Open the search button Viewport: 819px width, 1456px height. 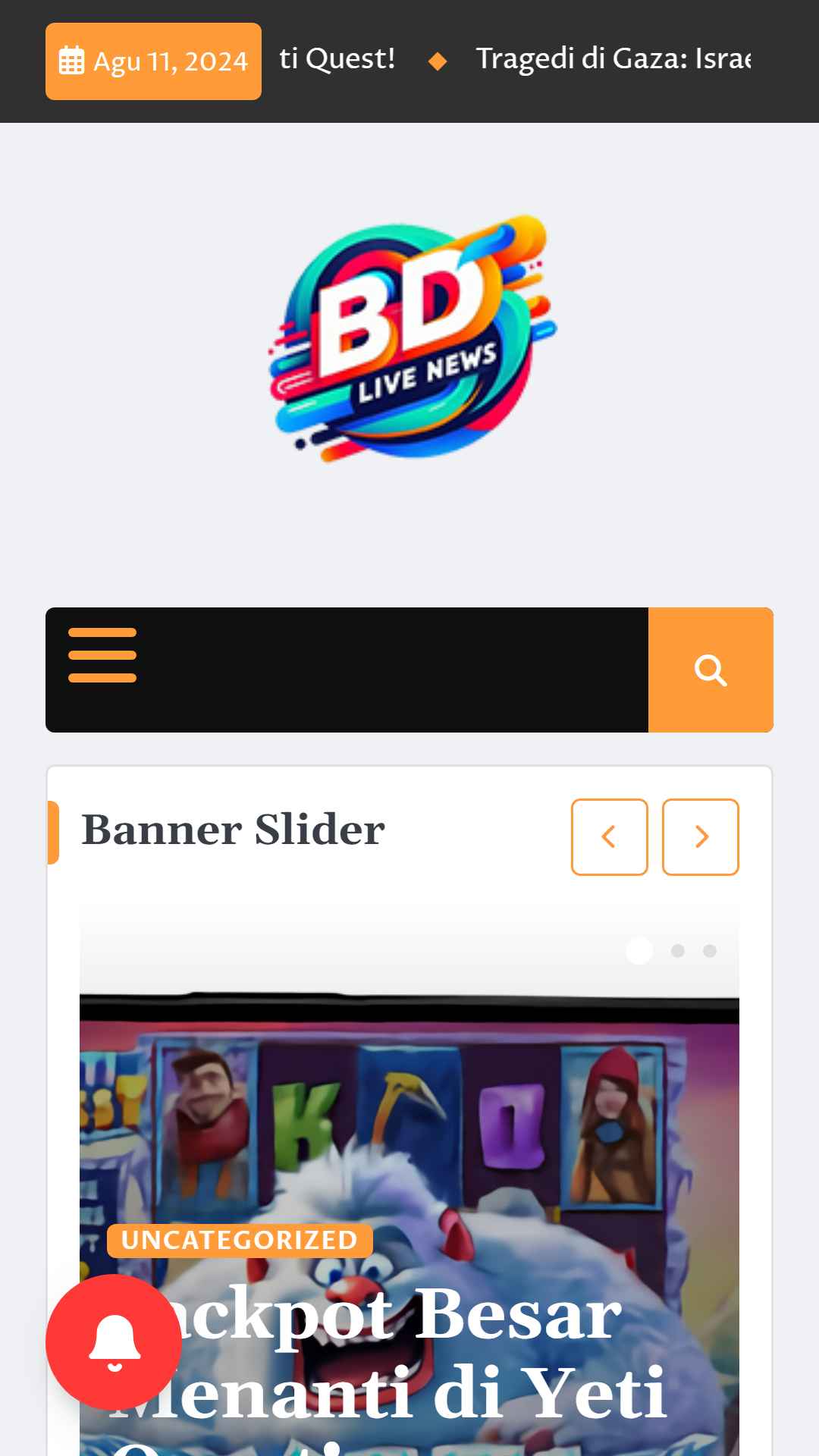711,670
